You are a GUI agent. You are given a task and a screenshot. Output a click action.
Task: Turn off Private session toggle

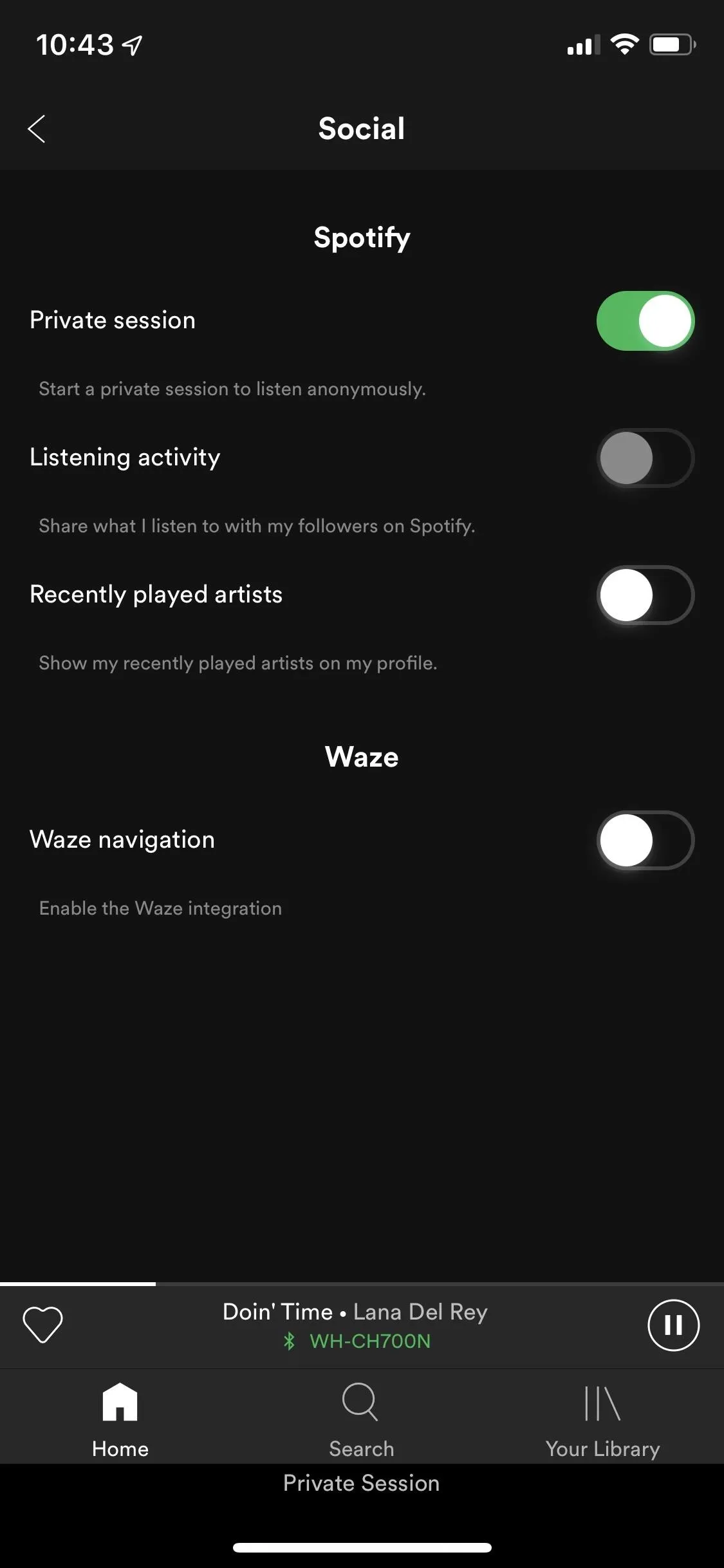(645, 321)
